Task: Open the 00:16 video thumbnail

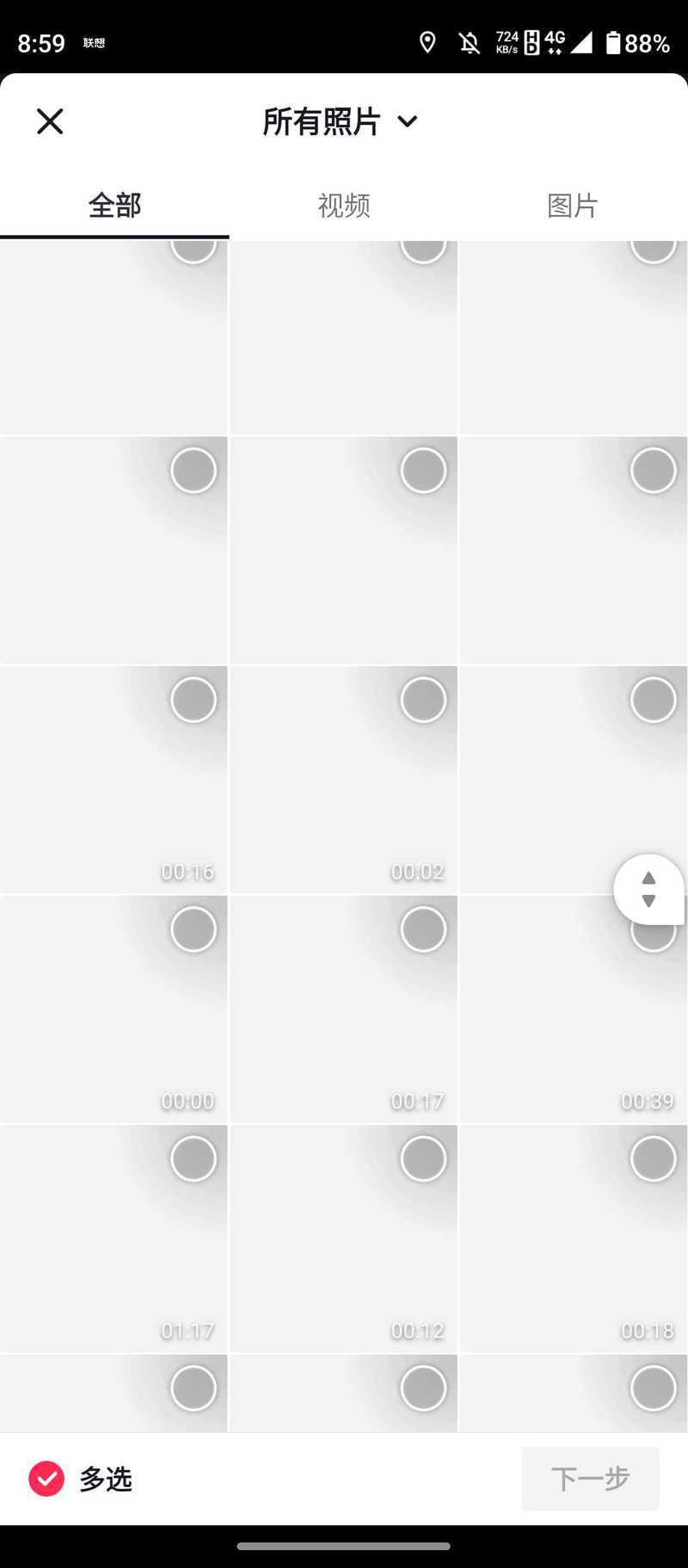Action: [x=114, y=779]
